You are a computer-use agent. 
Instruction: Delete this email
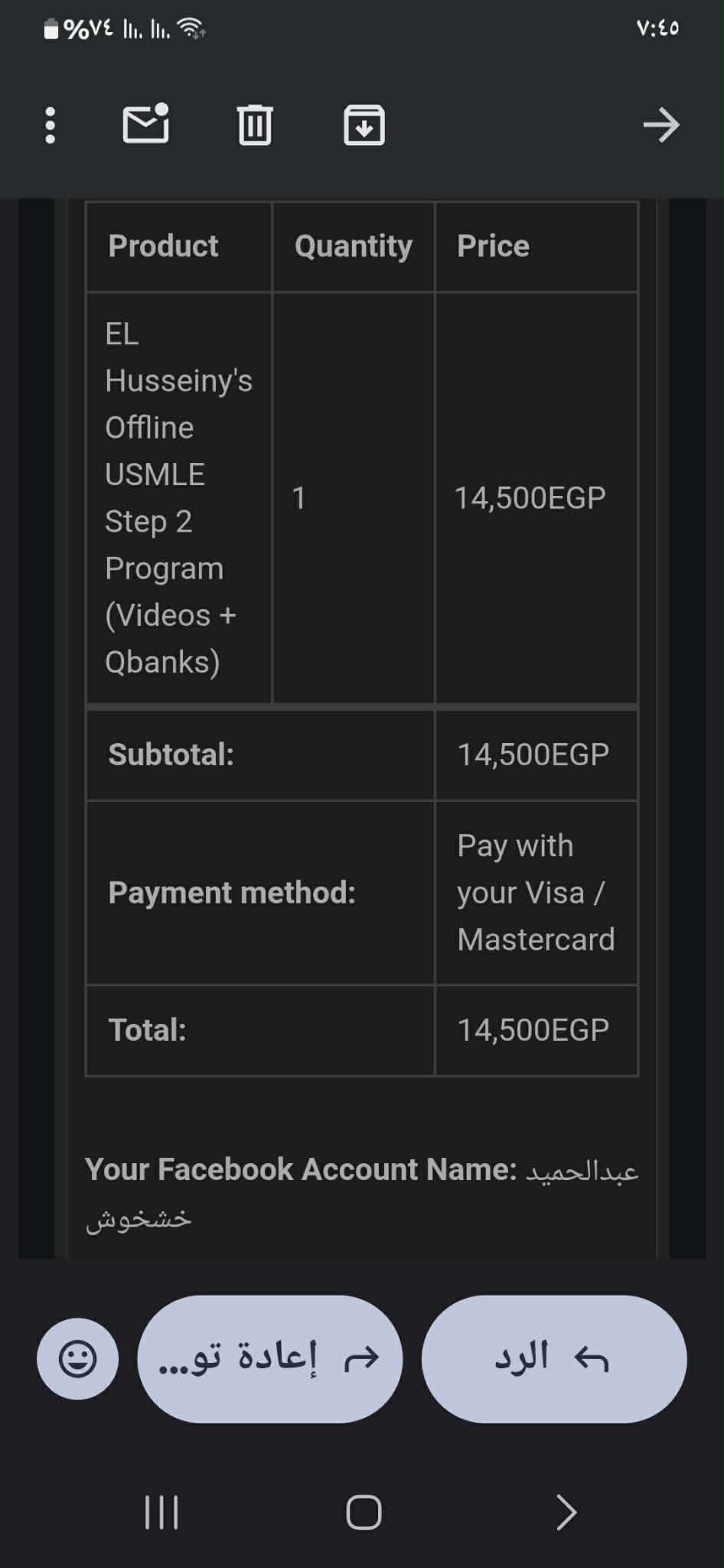pyautogui.click(x=254, y=125)
